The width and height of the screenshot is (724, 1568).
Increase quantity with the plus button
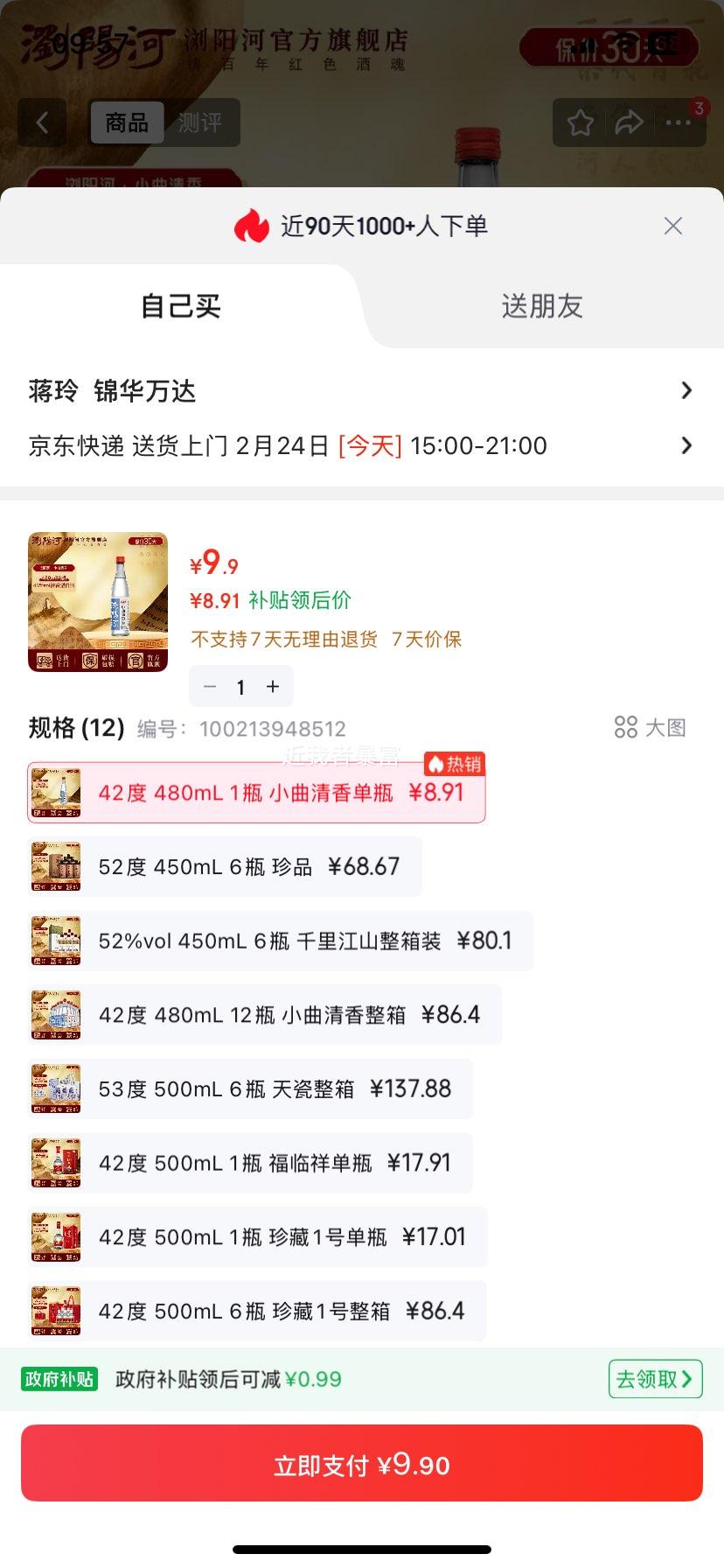[273, 687]
